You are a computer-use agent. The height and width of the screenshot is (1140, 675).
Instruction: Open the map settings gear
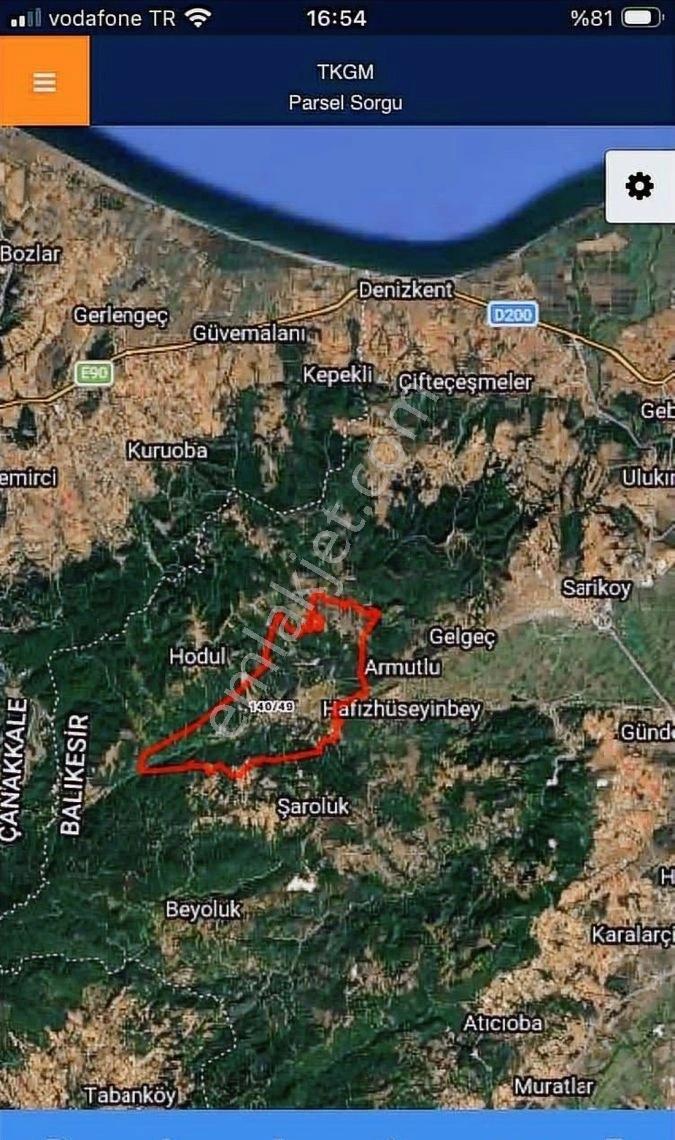tap(639, 186)
